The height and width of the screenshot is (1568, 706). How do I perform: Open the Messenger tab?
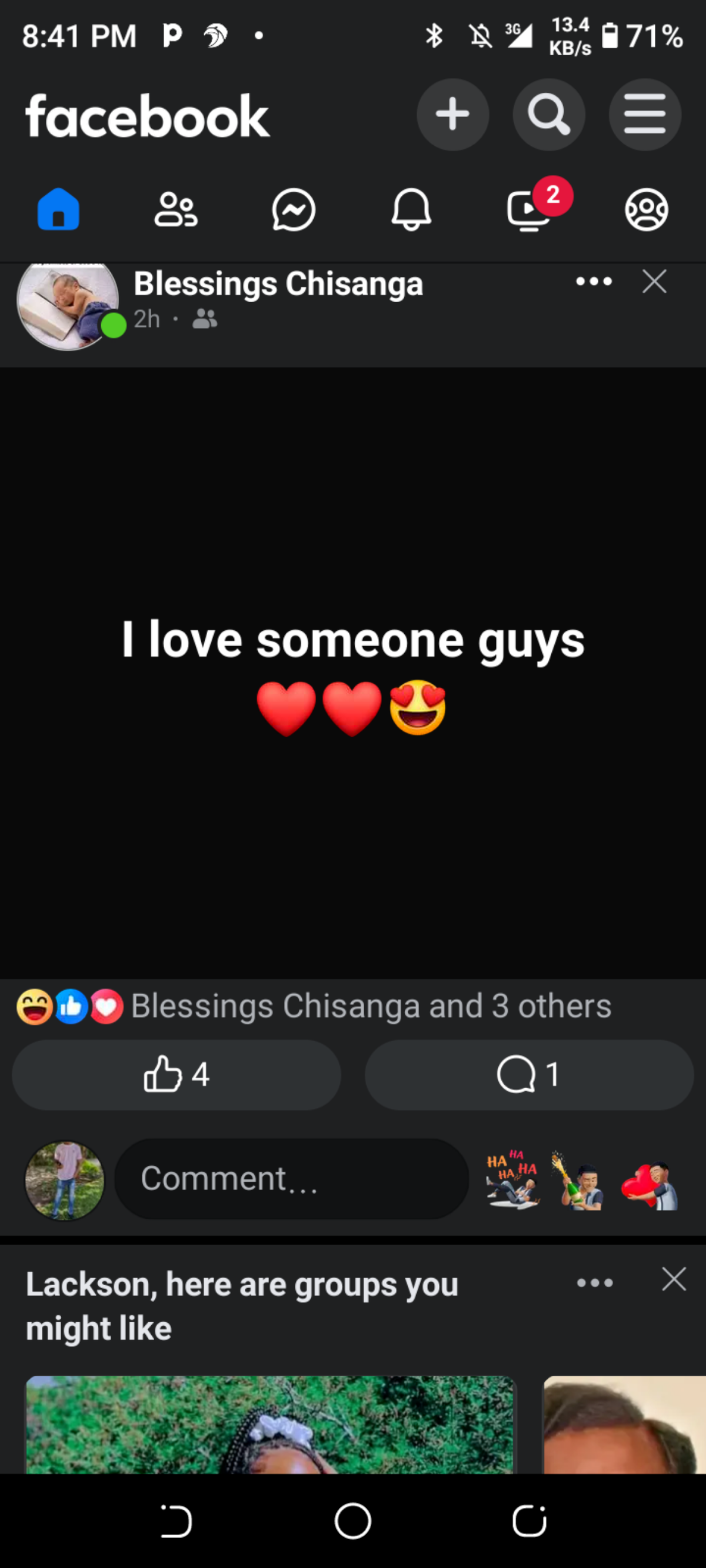point(294,210)
